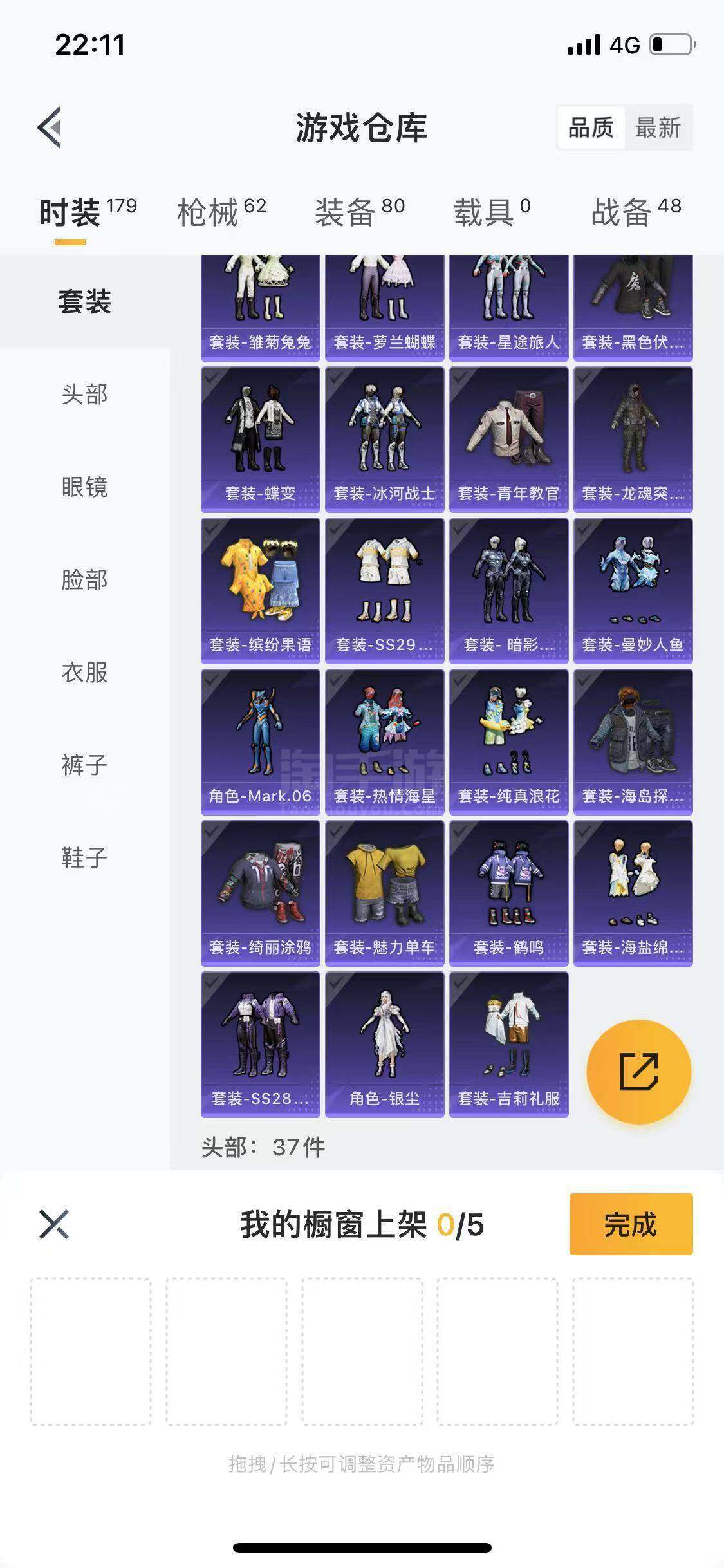The image size is (724, 1568).
Task: Tap the orange share floating button
Action: (x=638, y=1072)
